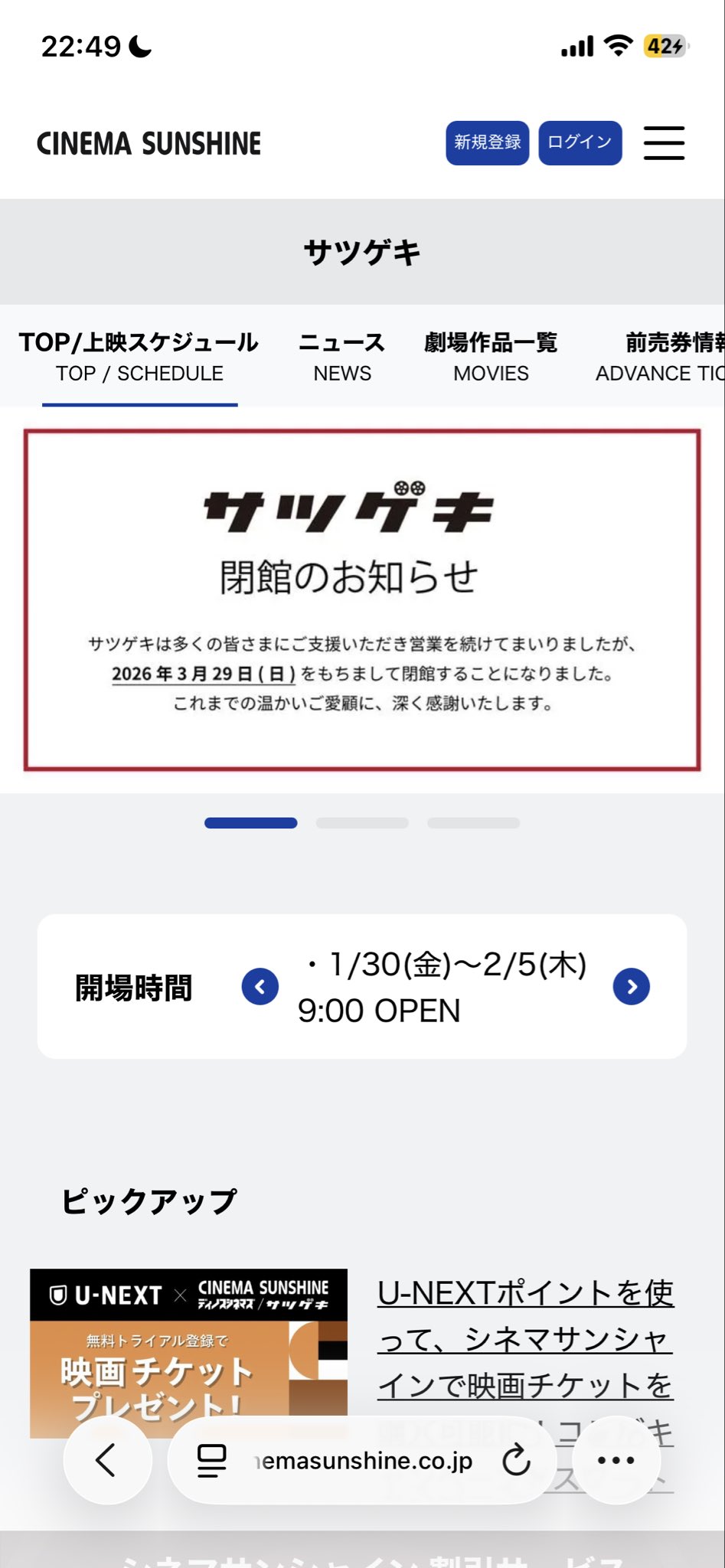This screenshot has height=1568, width=725.
Task: Open the page options icon in address bar
Action: pos(212,1460)
